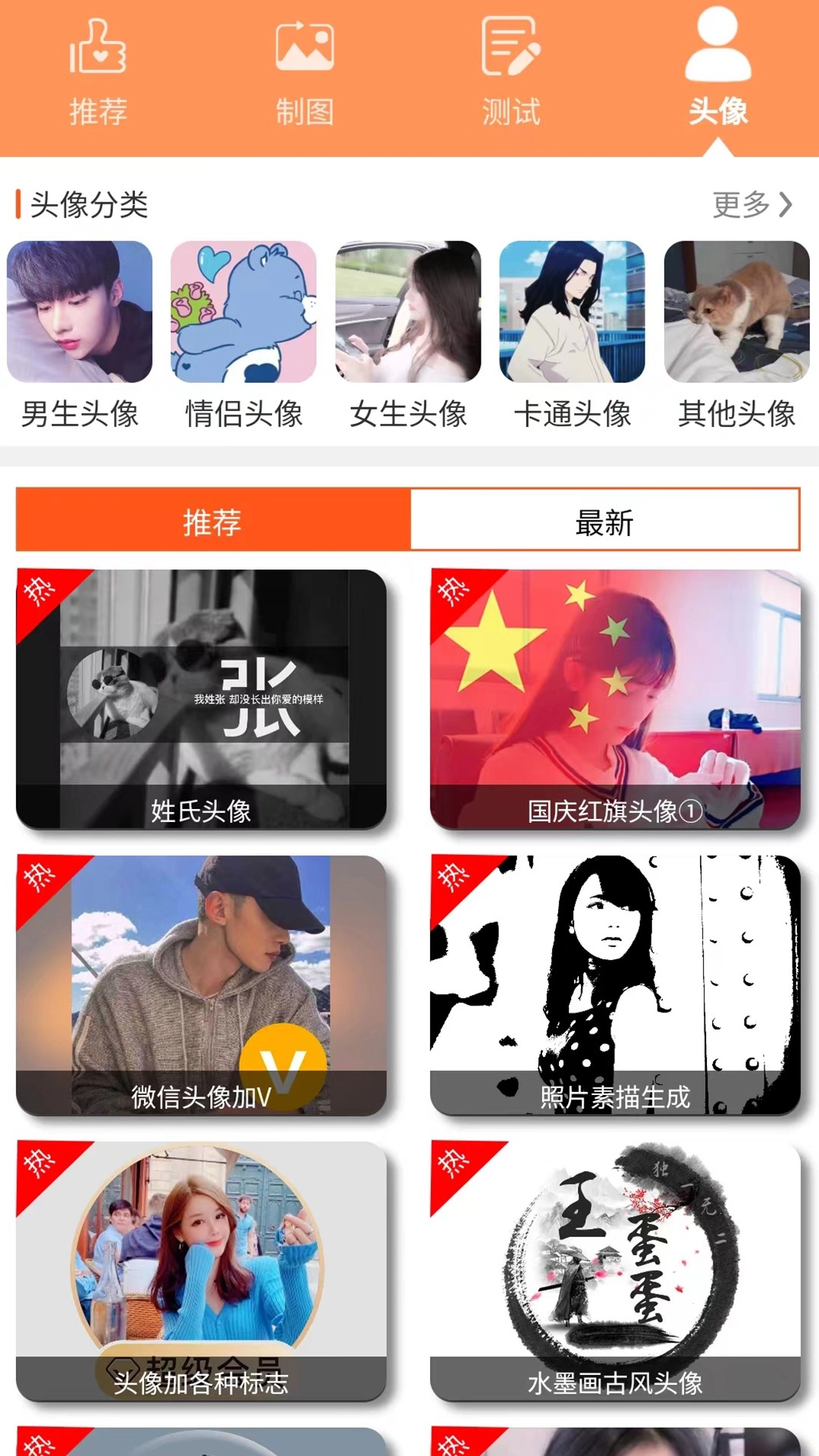819x1456 pixels.
Task: Switch to the 推荐 top tab
Action: 98,74
